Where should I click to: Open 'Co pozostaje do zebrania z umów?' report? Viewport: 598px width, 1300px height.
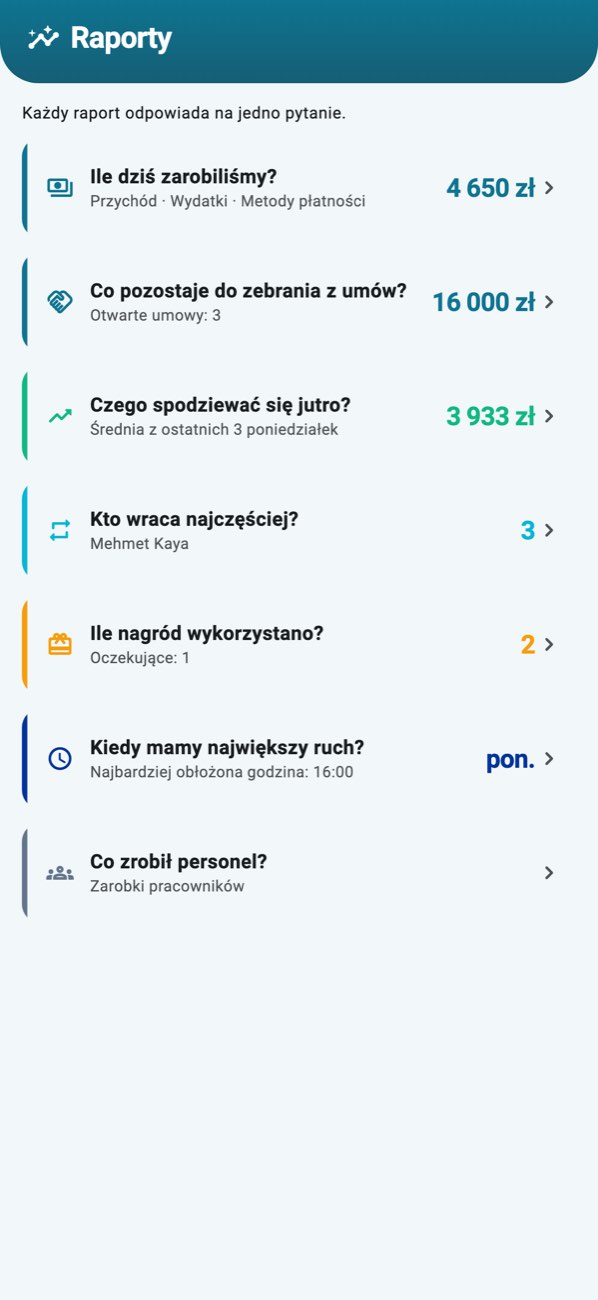[299, 302]
